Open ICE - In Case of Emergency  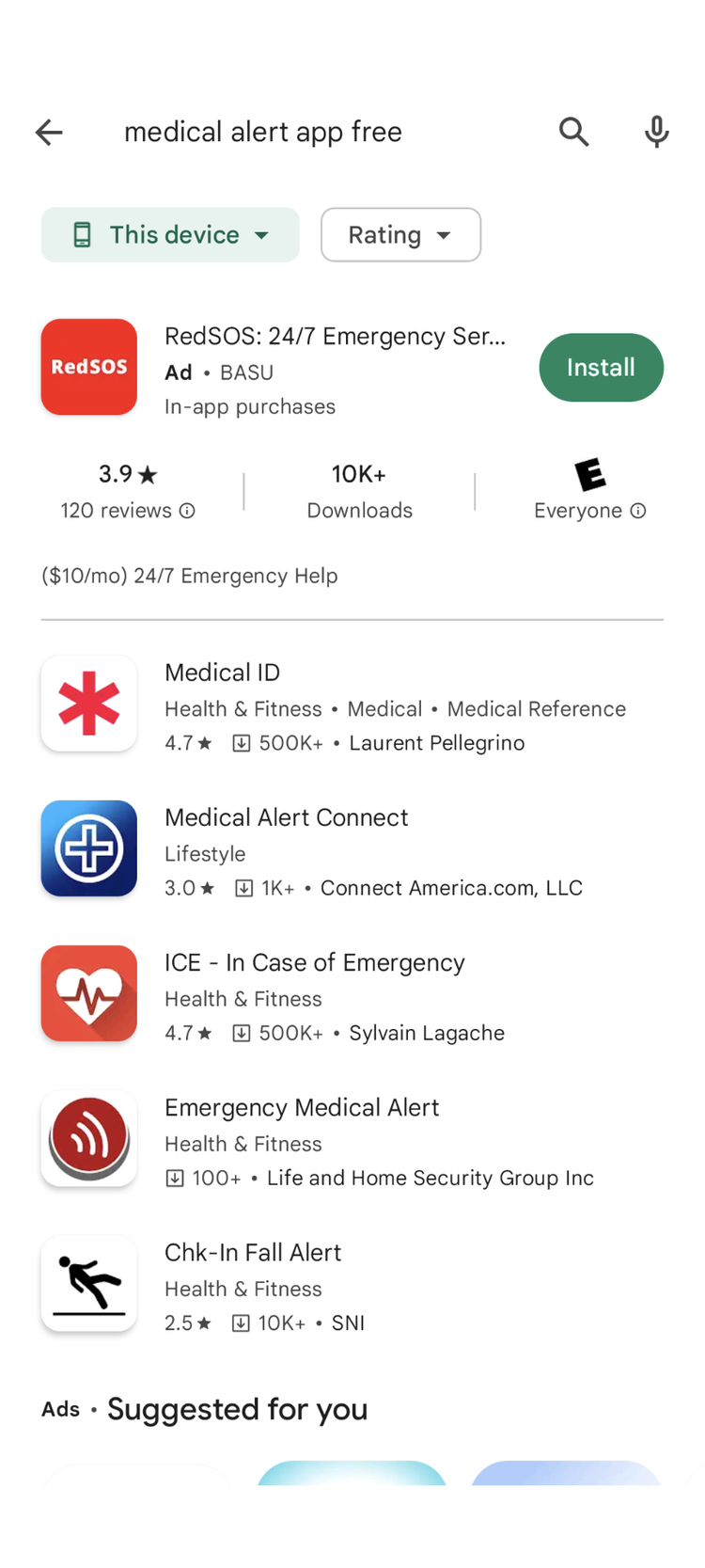click(x=352, y=994)
